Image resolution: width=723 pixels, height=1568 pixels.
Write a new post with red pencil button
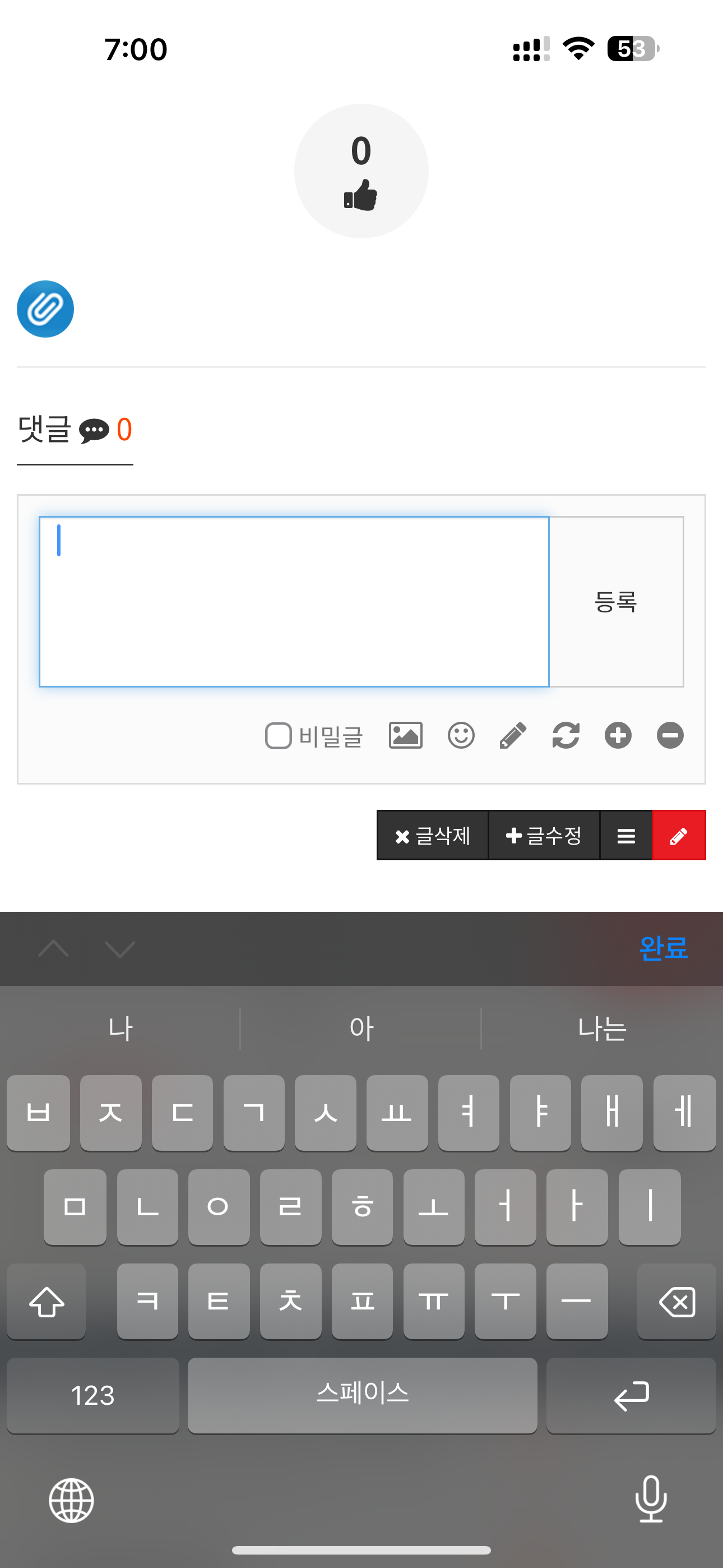coord(679,835)
